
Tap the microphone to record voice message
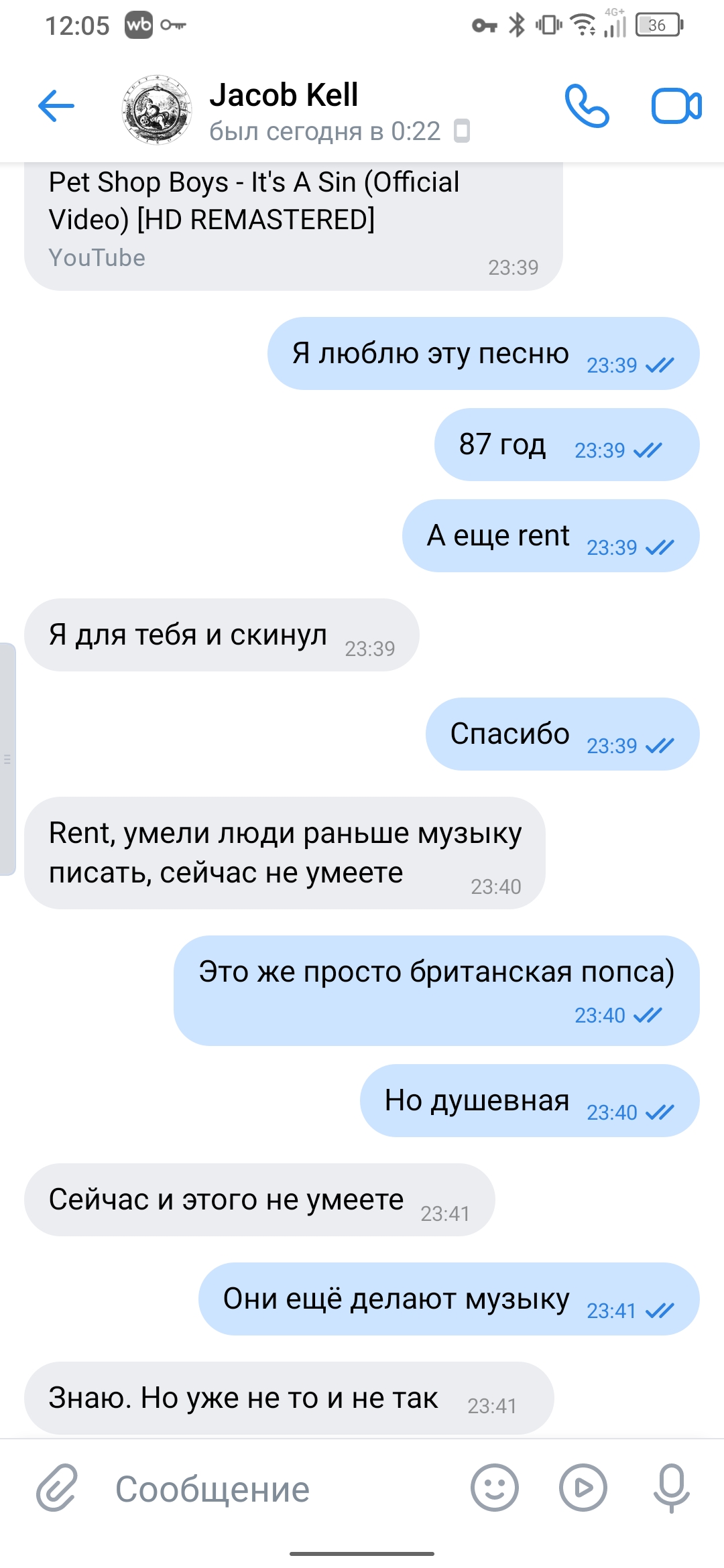(x=671, y=1488)
